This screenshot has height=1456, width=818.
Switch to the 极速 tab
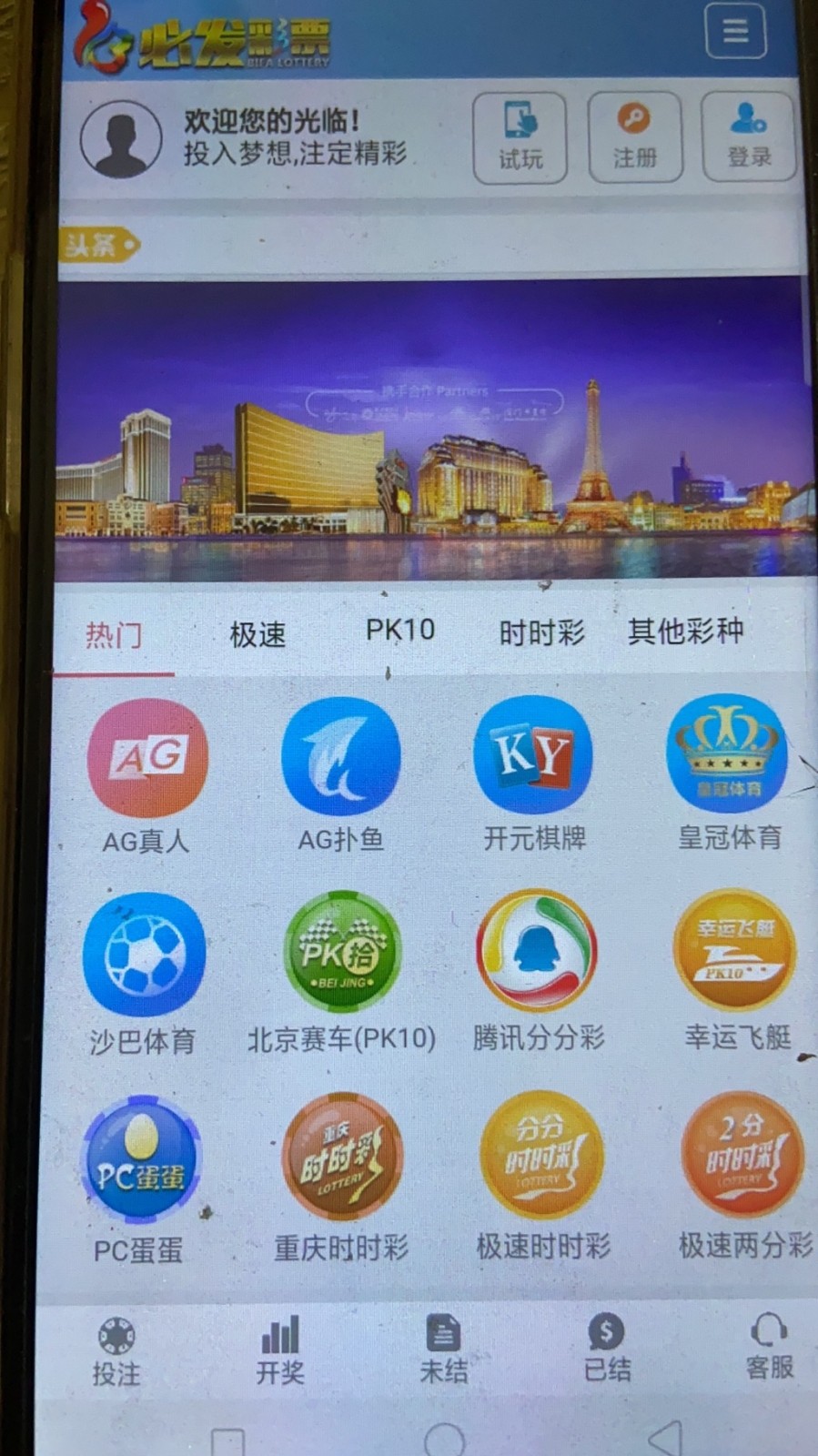(x=258, y=634)
